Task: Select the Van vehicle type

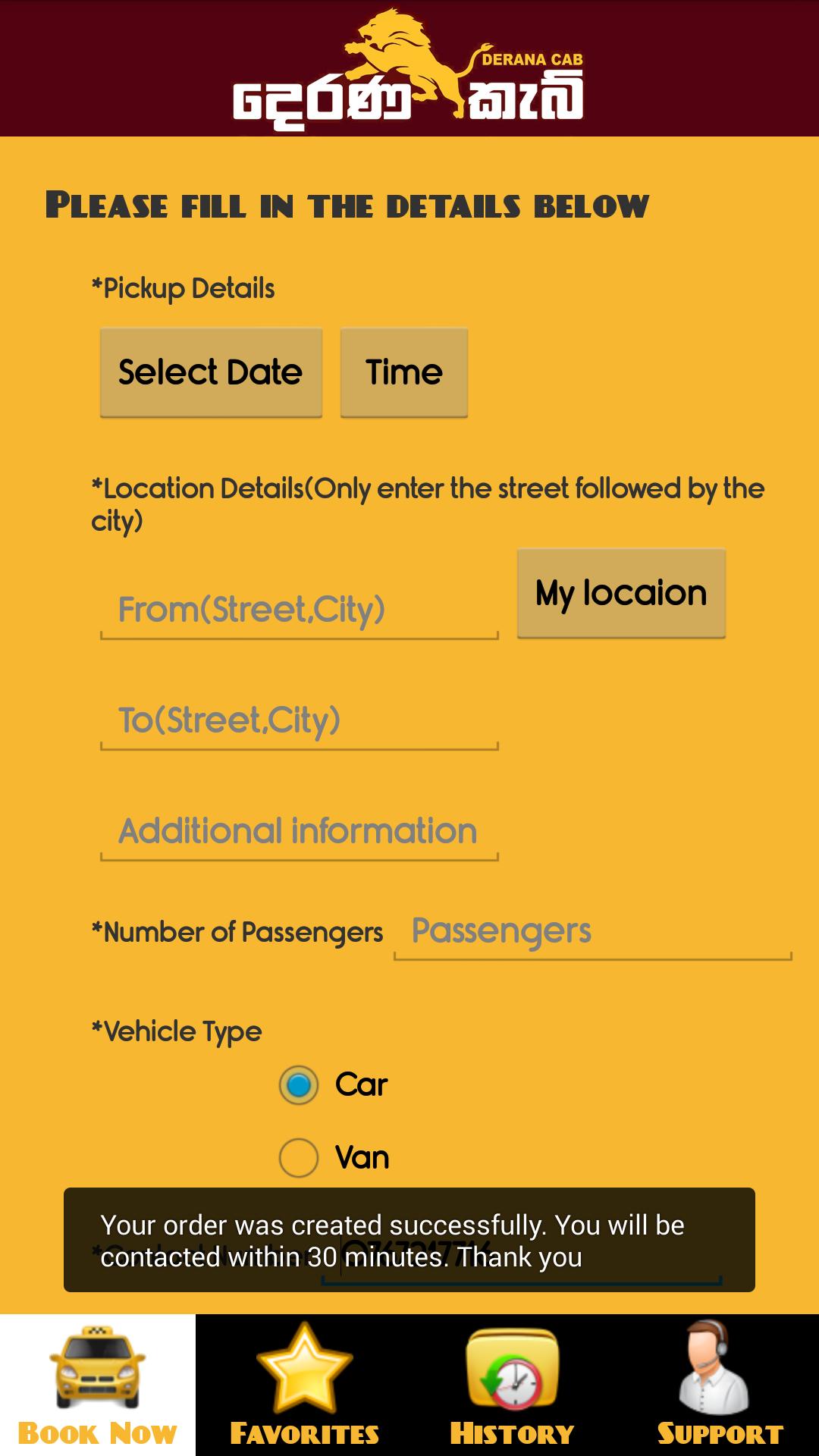Action: 299,1156
